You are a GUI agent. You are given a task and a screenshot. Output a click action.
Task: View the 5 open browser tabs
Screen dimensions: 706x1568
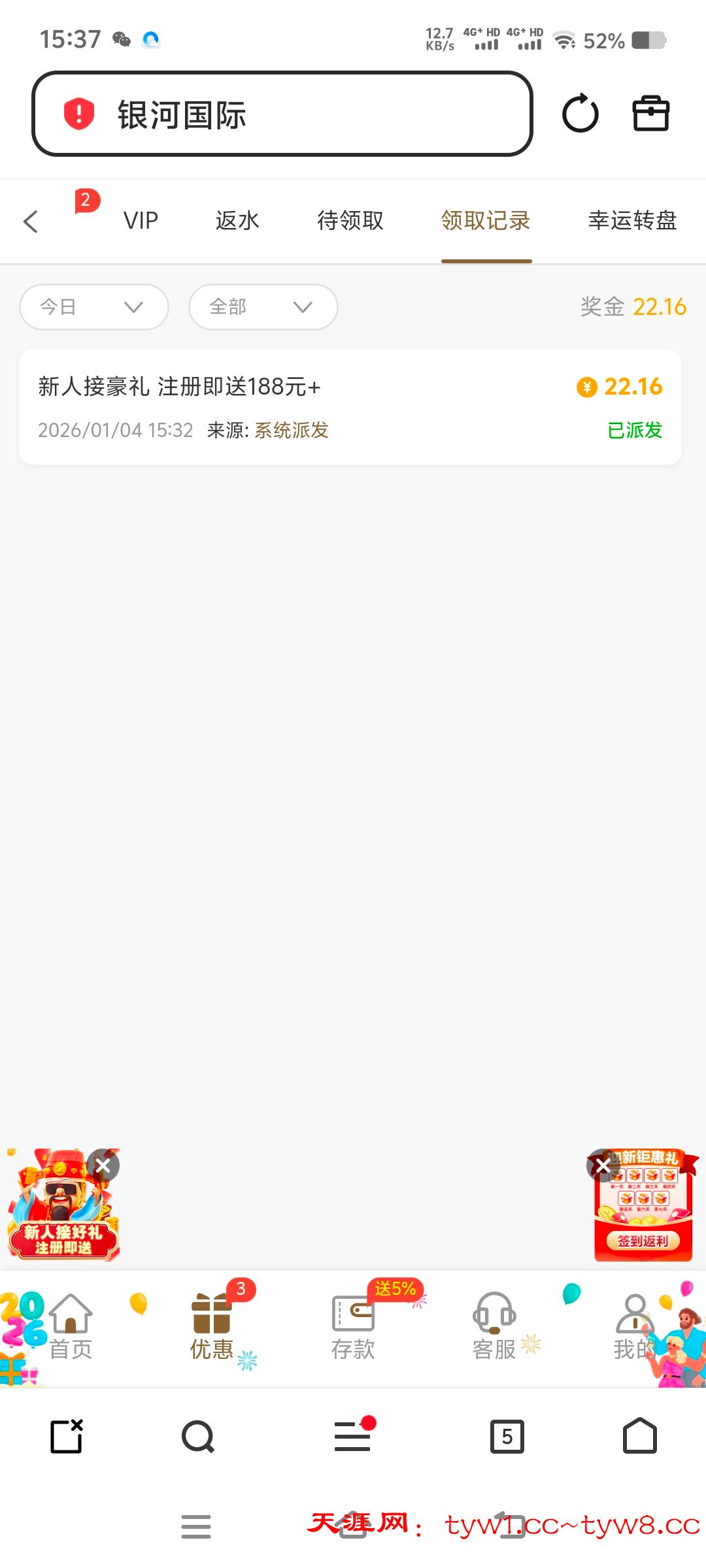click(507, 1436)
